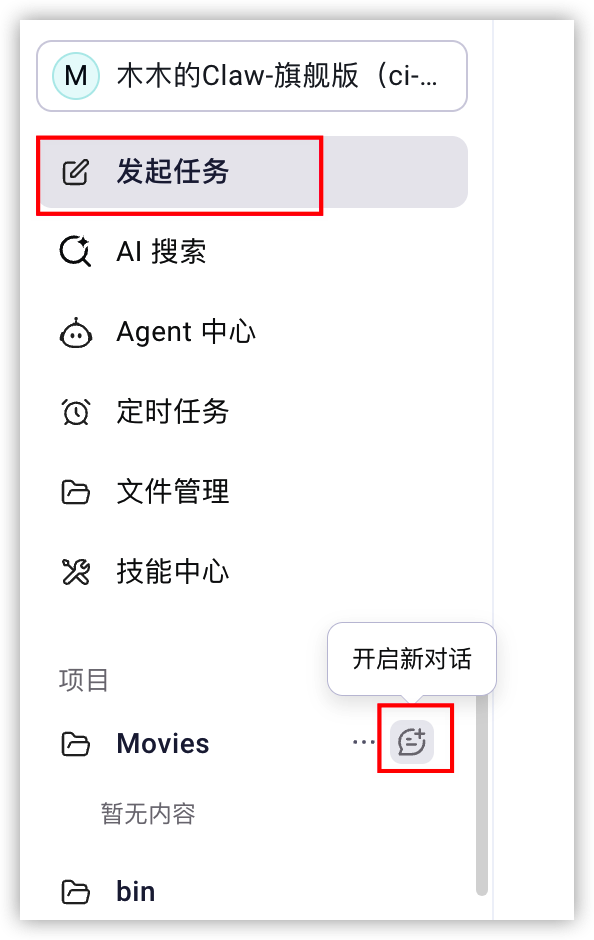The image size is (594, 940).
Task: Go to Agent 中心
Action: coord(252,332)
